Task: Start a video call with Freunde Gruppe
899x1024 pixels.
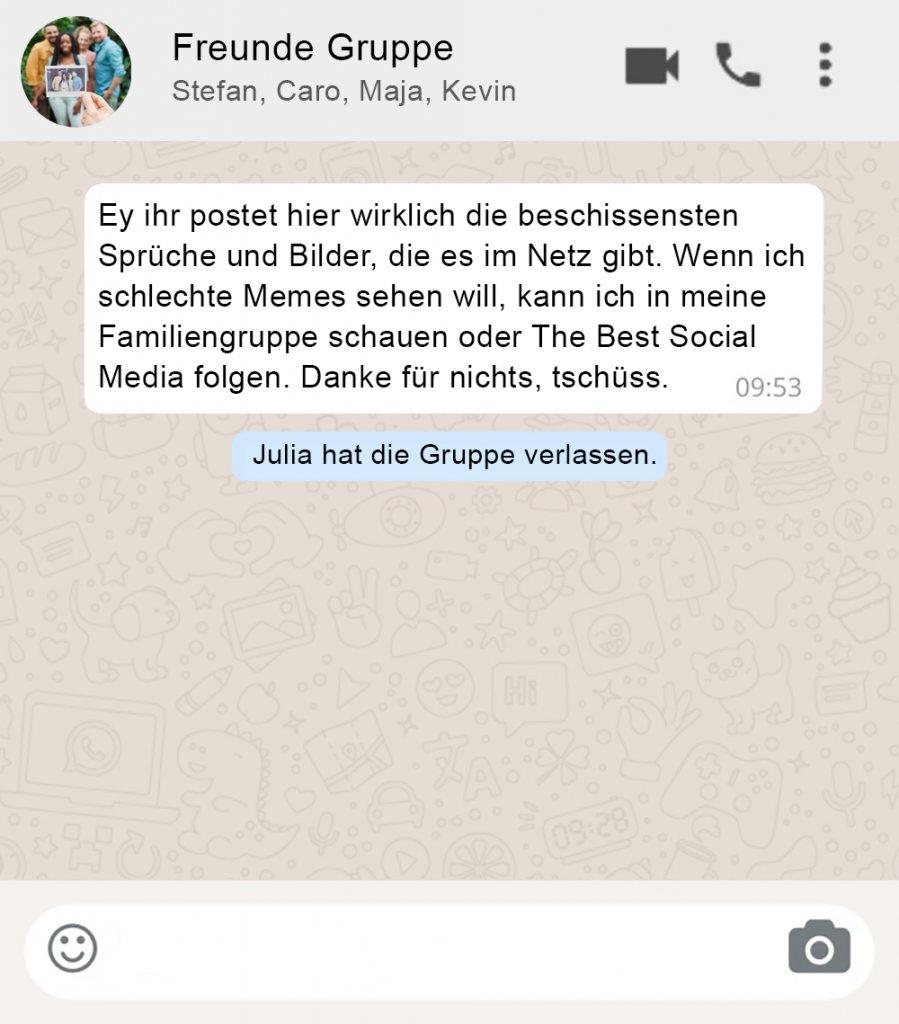Action: pos(652,66)
